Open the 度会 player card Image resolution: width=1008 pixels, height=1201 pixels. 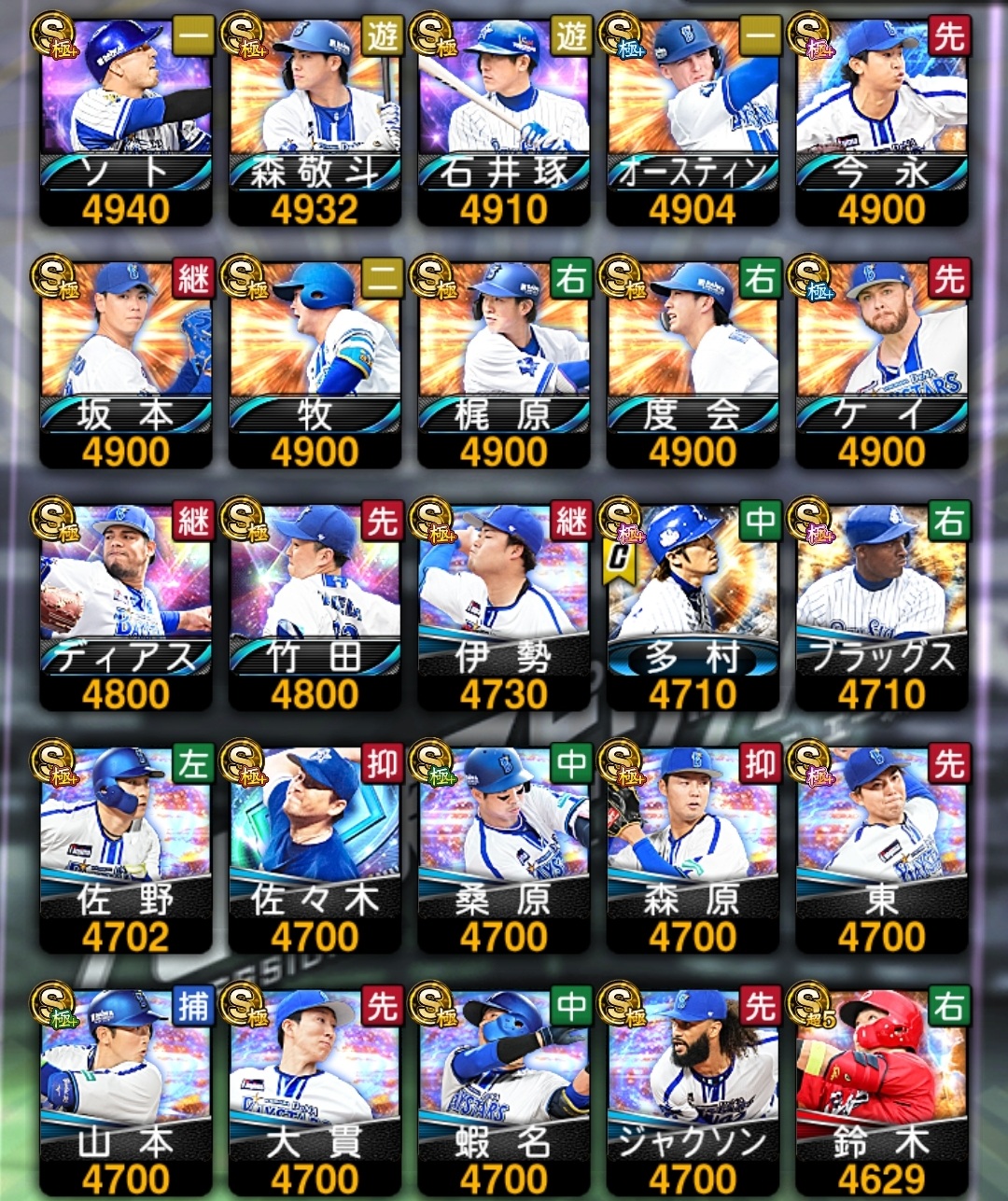click(x=693, y=364)
